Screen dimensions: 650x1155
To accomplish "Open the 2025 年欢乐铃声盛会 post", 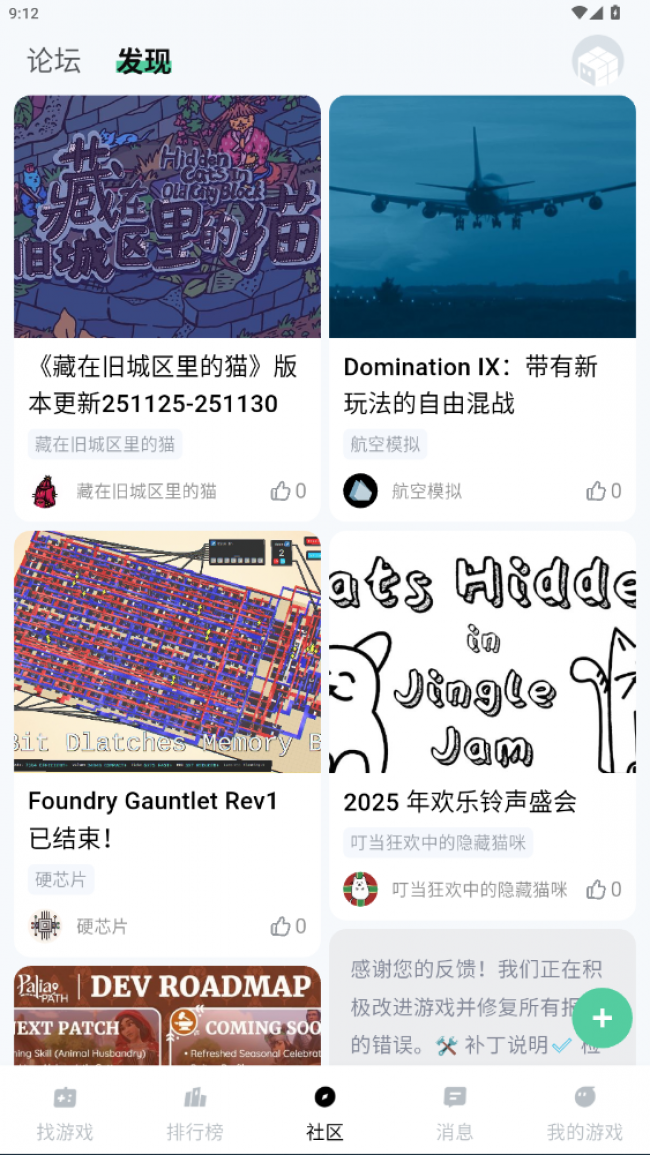I will (x=460, y=801).
